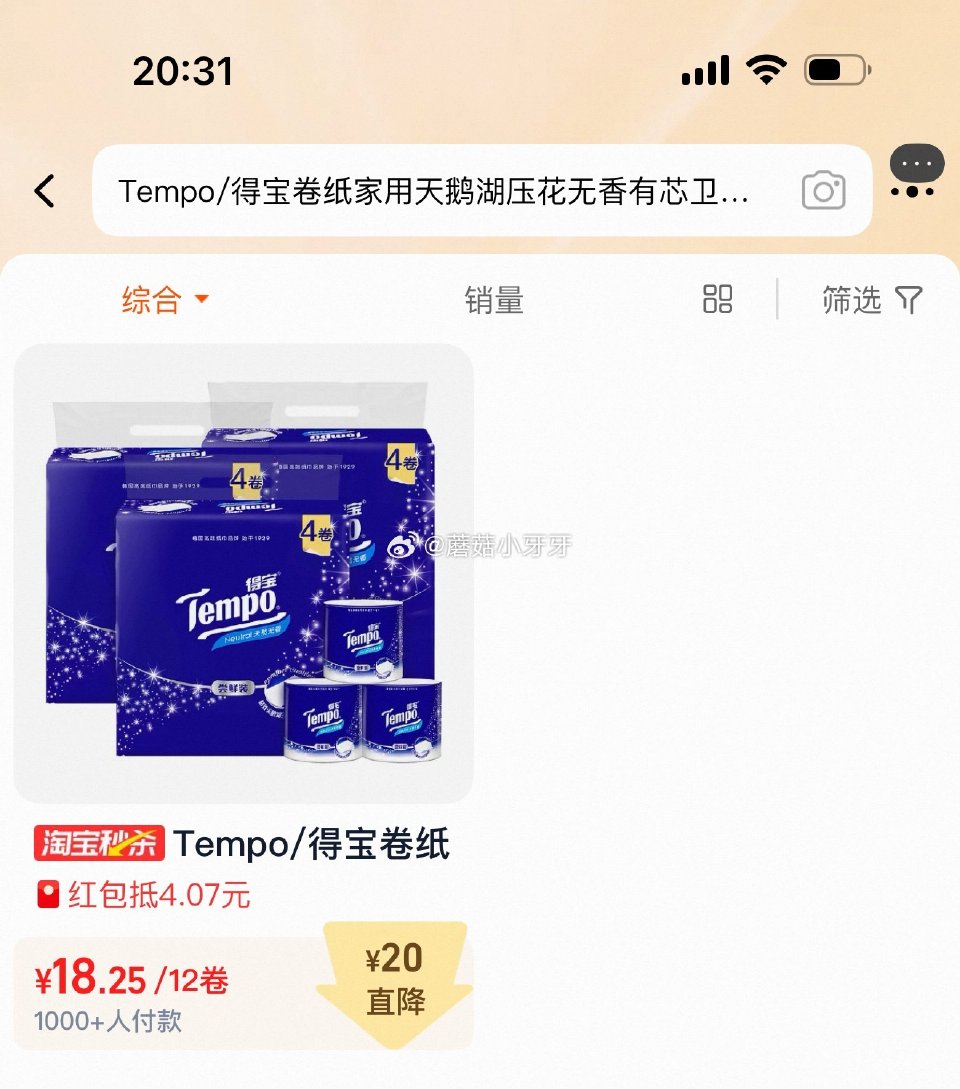Viewport: 960px width, 1089px height.
Task: Switch layout with the grid view icon
Action: [716, 300]
